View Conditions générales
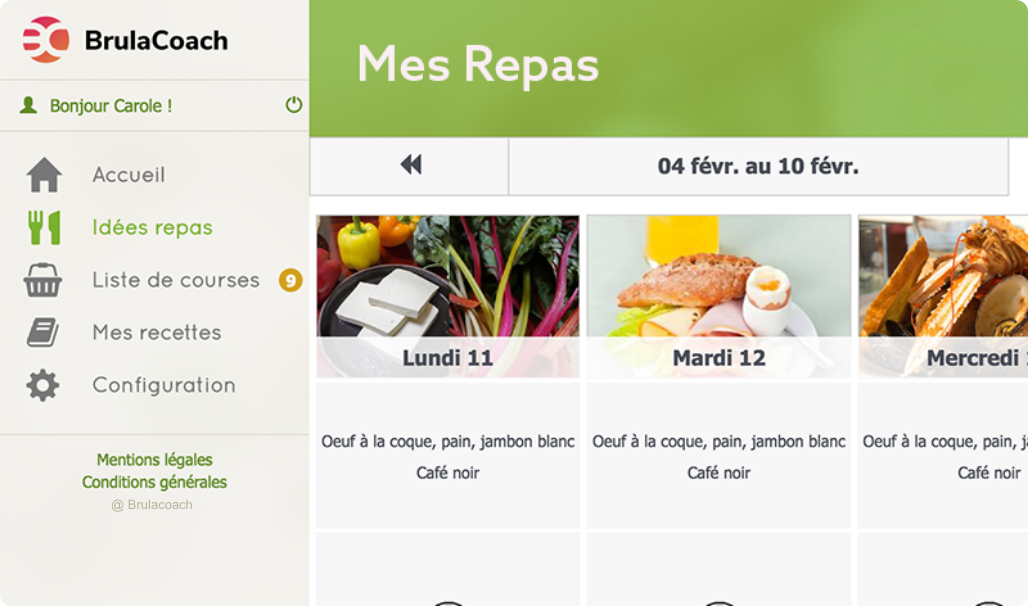1028x606 pixels. coord(154,482)
